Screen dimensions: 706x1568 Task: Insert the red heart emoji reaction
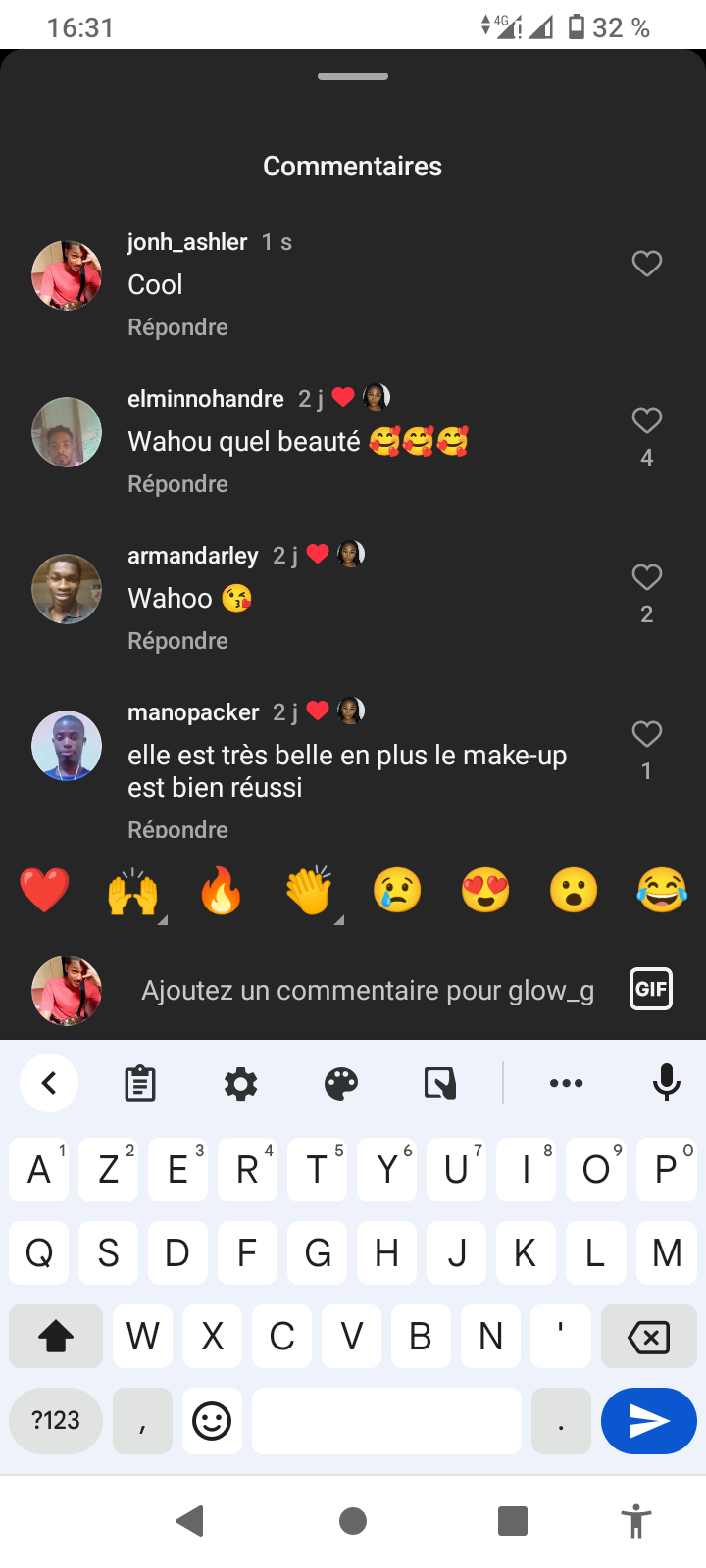coord(44,891)
